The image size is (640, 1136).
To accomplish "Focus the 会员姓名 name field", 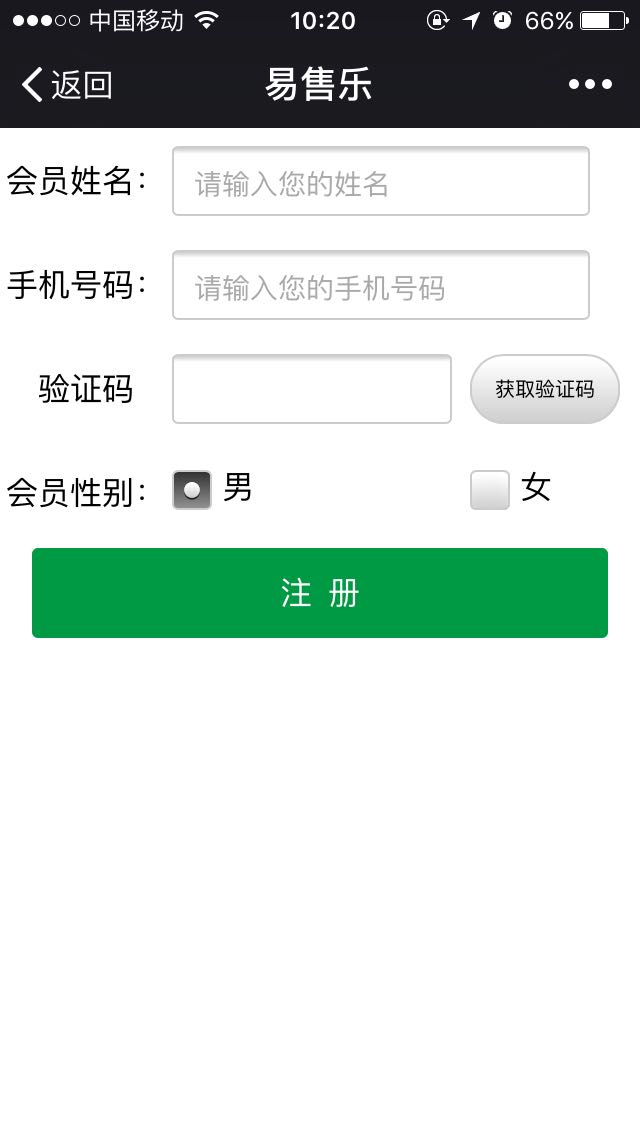I will pos(380,182).
